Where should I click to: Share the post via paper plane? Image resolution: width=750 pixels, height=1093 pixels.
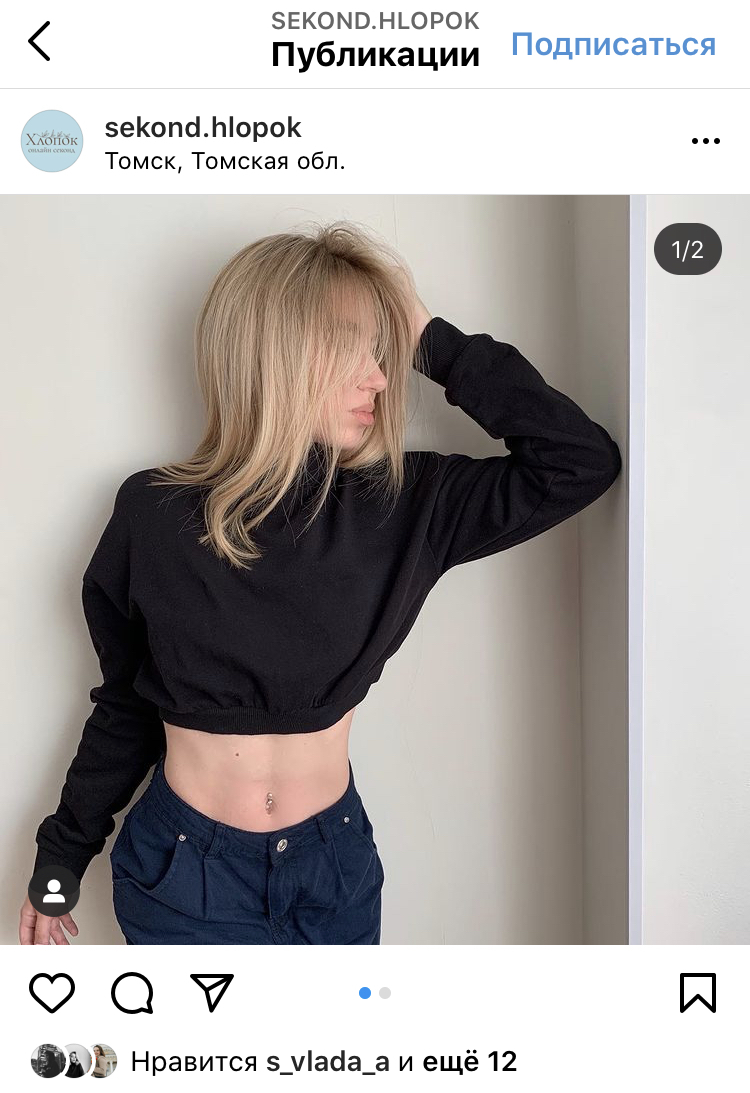(211, 992)
